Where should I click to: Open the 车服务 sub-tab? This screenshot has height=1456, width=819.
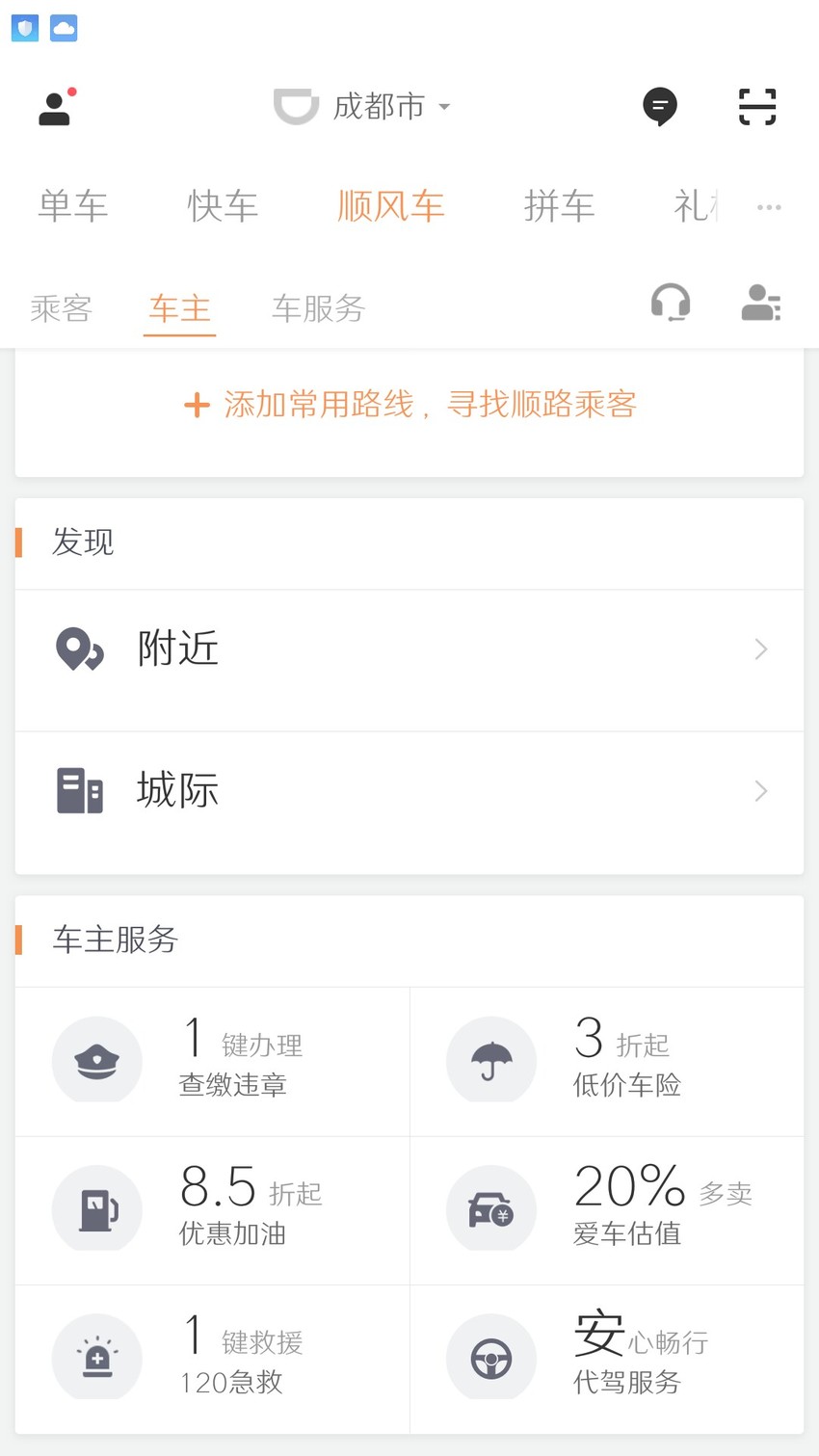point(319,308)
